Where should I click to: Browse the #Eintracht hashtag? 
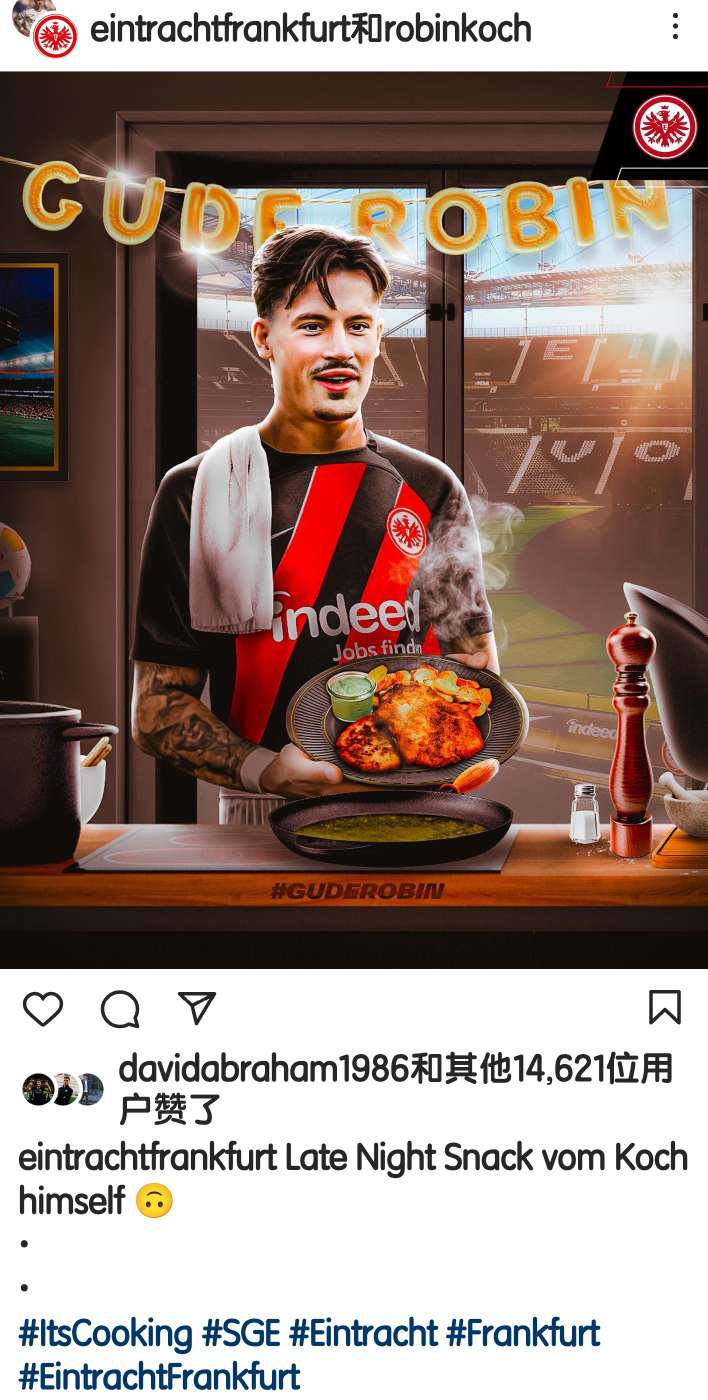point(363,1334)
